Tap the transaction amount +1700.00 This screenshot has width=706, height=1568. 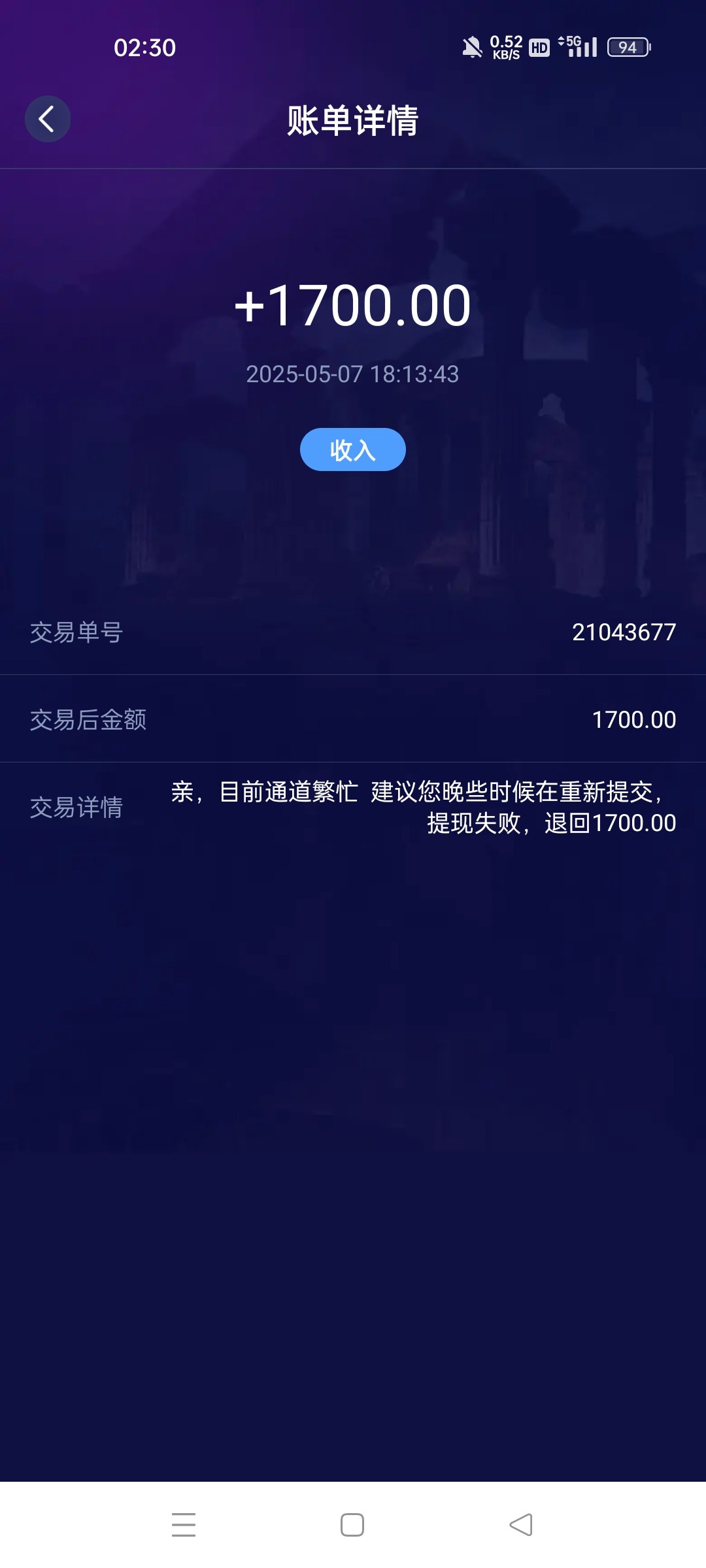[x=352, y=304]
